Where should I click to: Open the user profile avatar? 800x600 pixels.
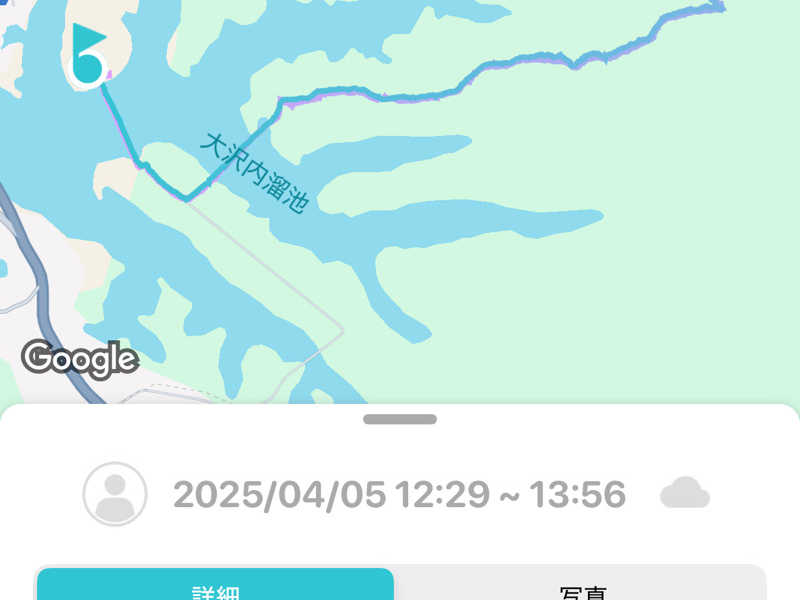click(x=115, y=494)
